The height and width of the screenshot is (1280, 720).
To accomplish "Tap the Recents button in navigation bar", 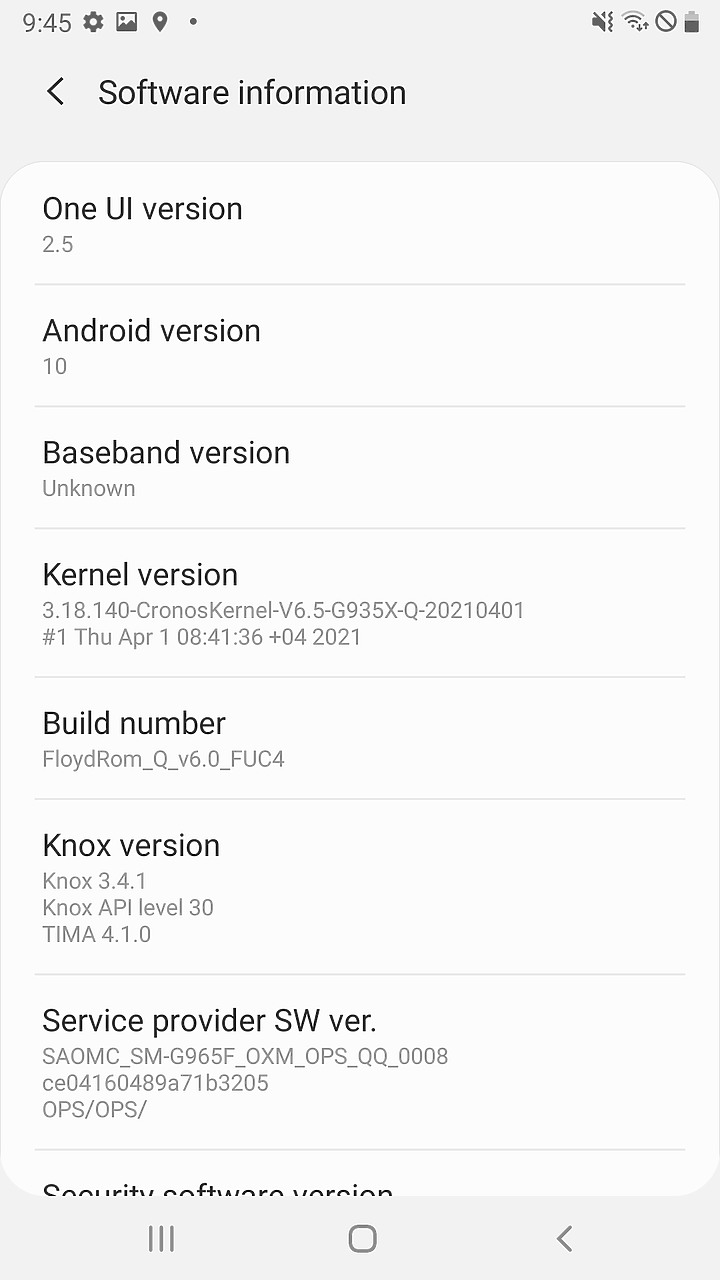I will click(x=160, y=1238).
